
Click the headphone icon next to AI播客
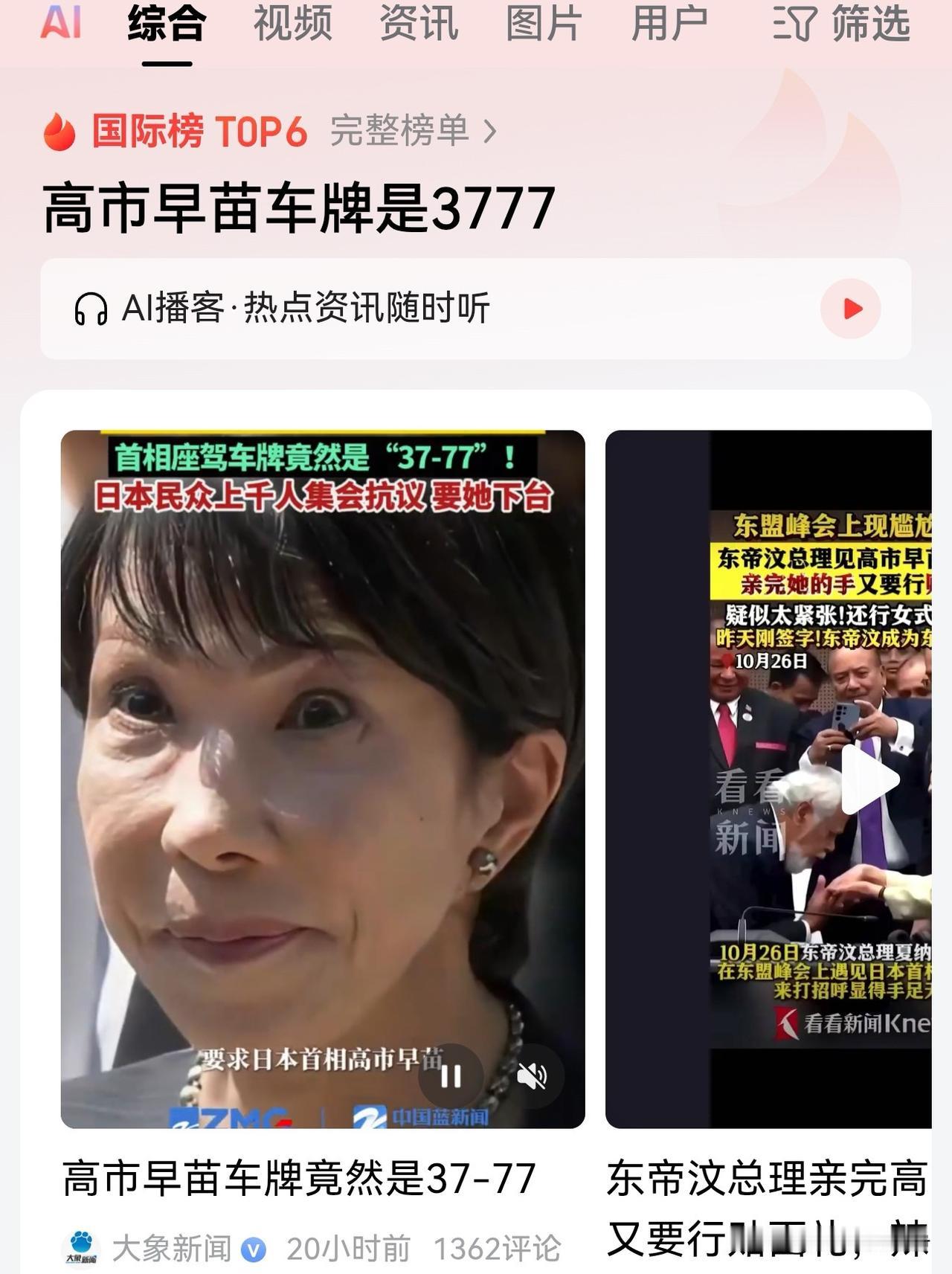point(91,306)
